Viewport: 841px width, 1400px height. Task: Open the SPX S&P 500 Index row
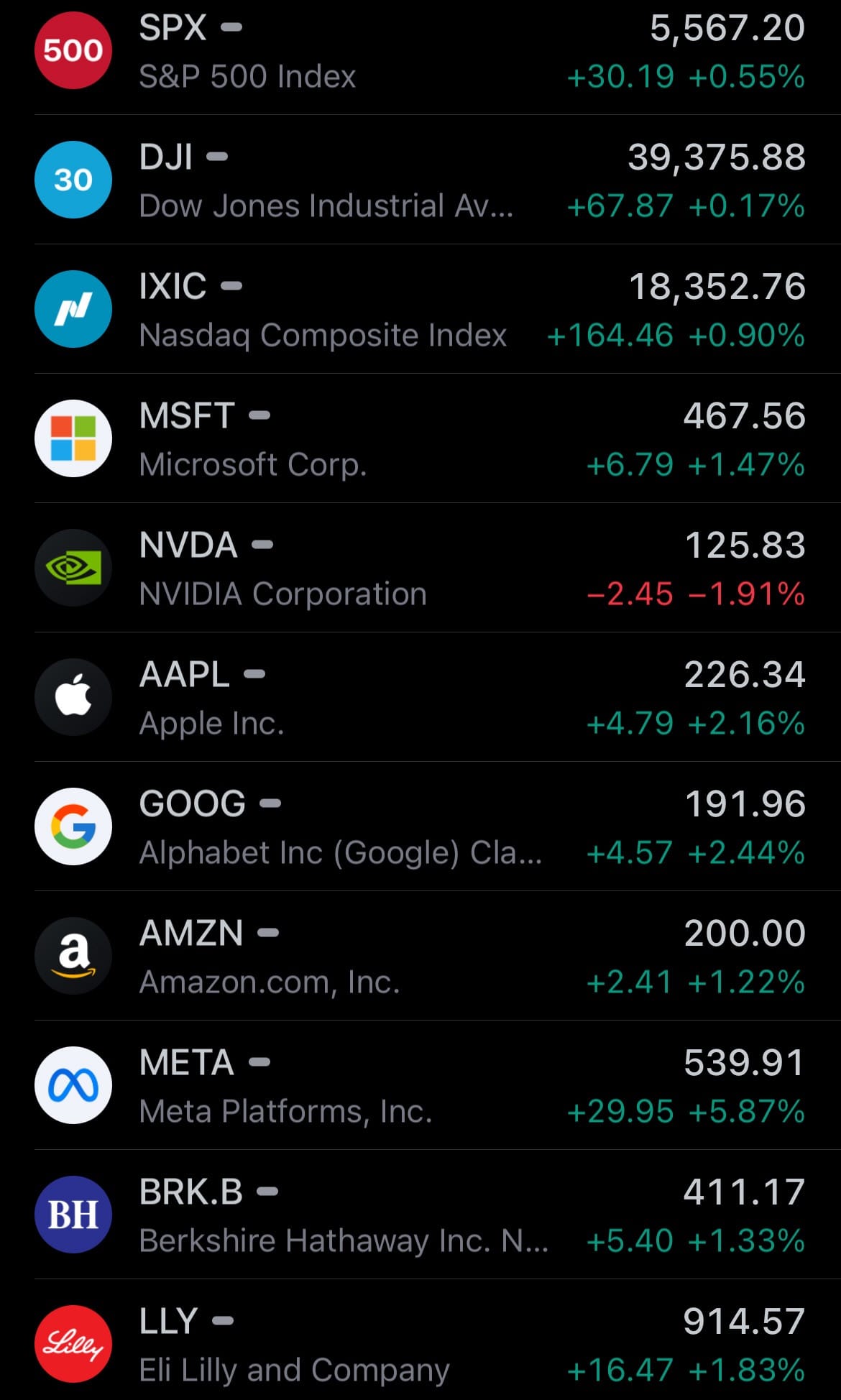point(420,52)
